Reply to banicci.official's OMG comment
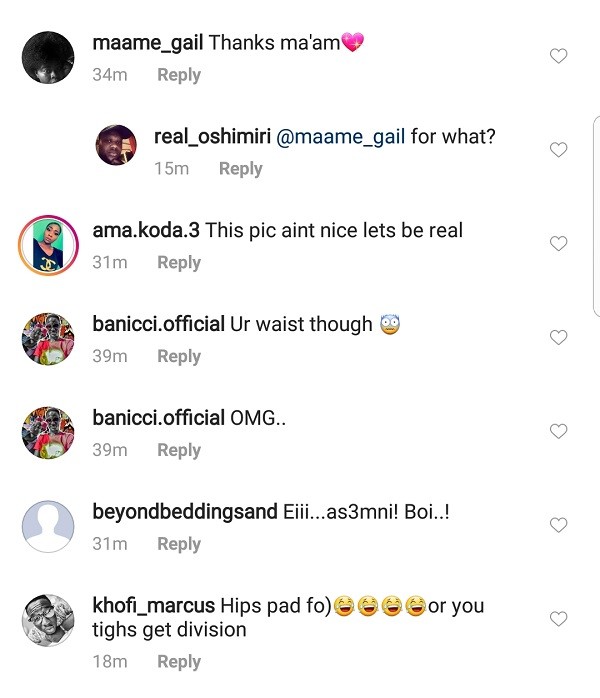 coord(179,451)
